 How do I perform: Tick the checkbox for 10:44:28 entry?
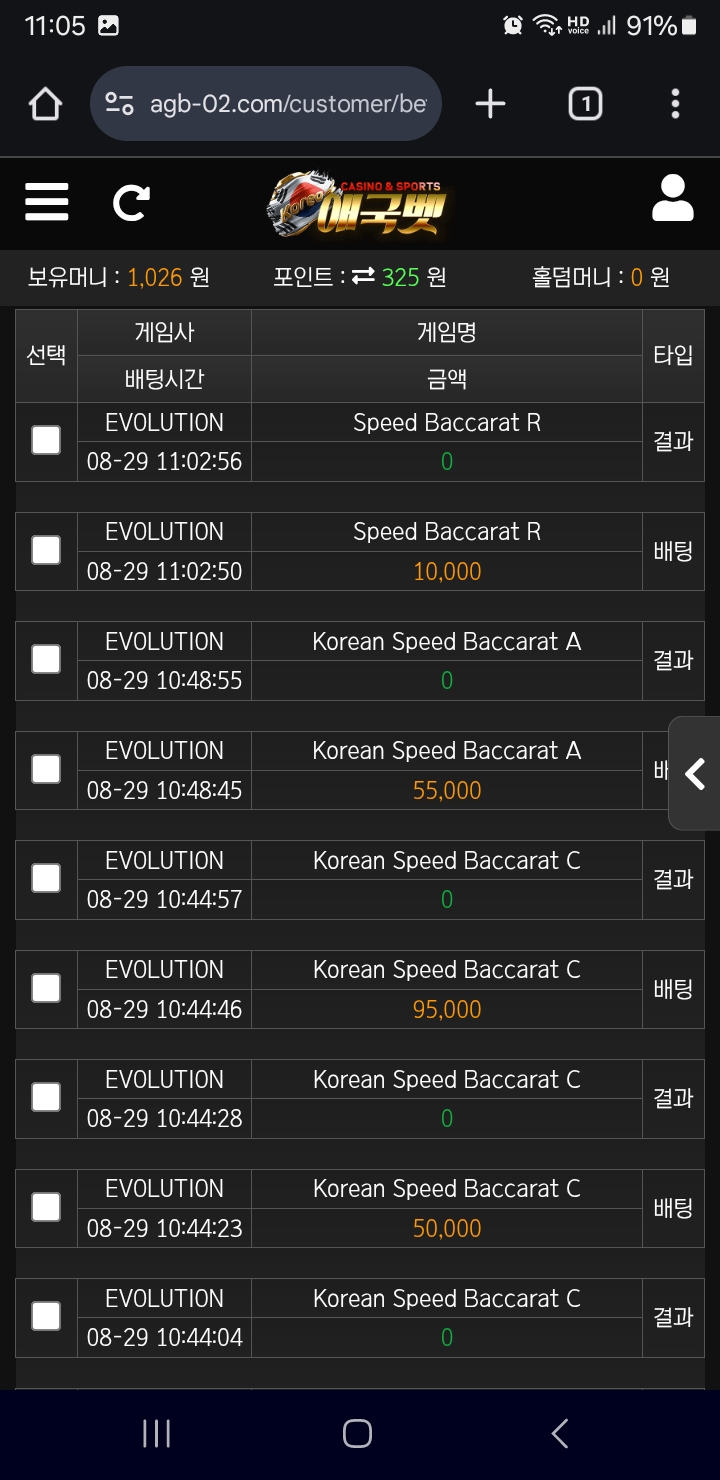(46, 1097)
